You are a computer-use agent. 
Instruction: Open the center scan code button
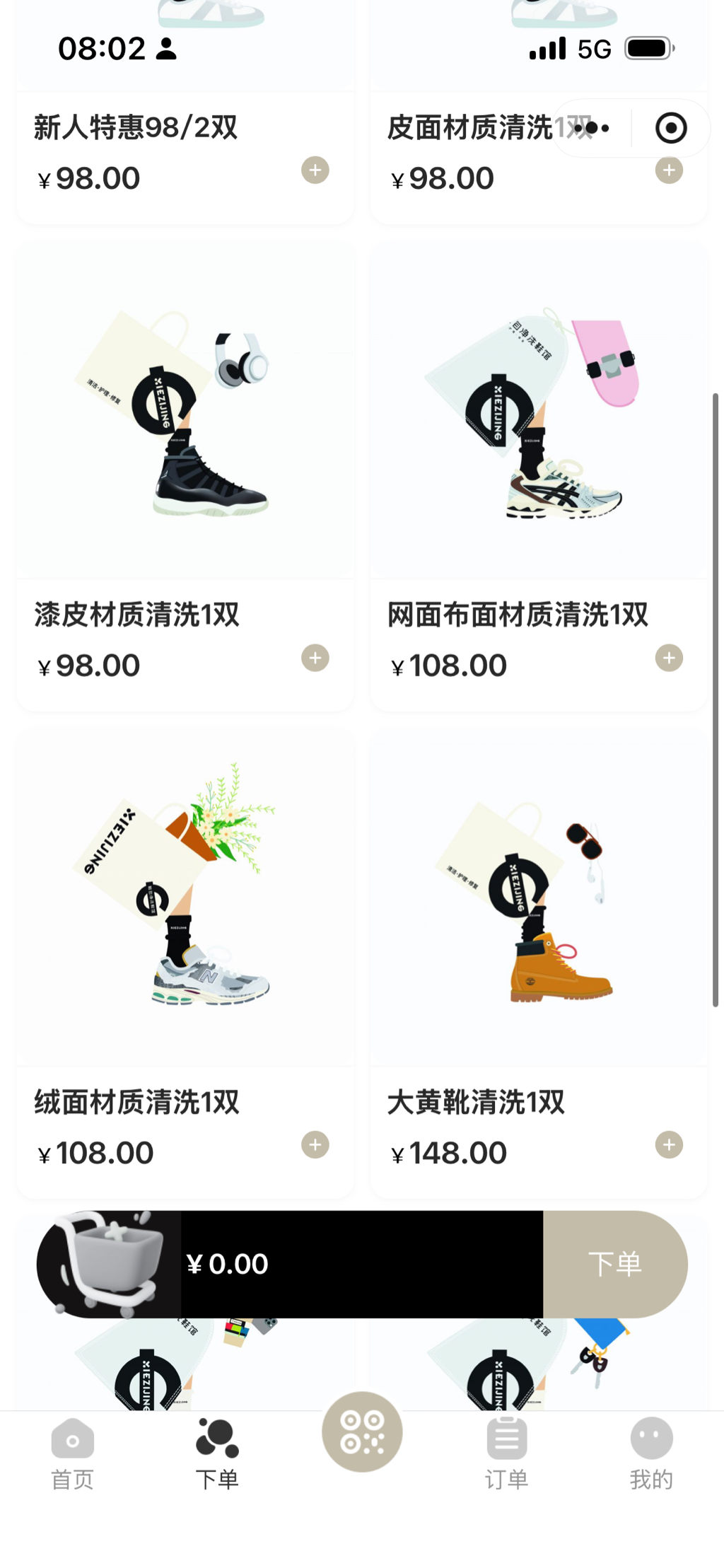pyautogui.click(x=362, y=1432)
